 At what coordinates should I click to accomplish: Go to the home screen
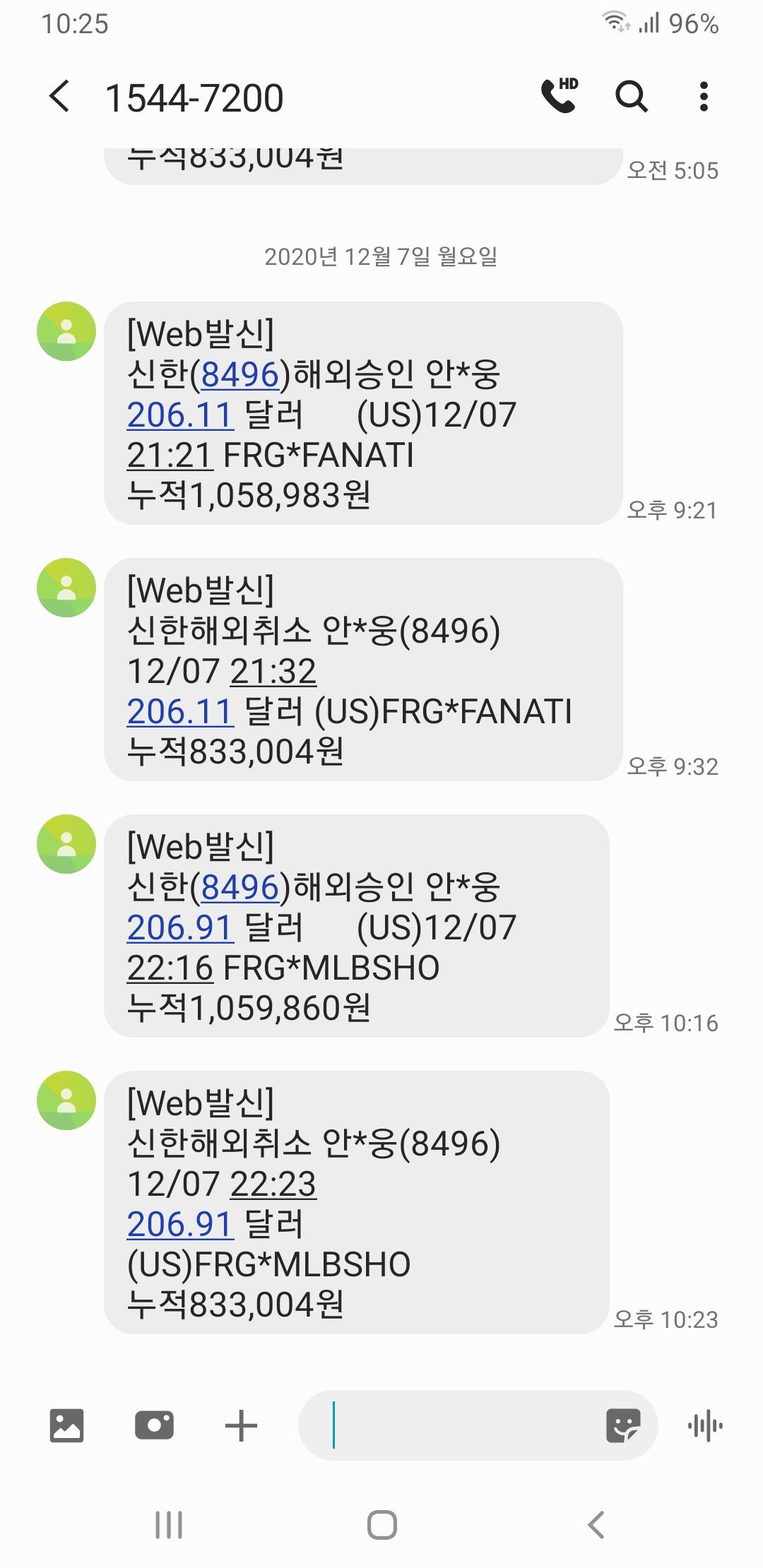coord(381,1525)
